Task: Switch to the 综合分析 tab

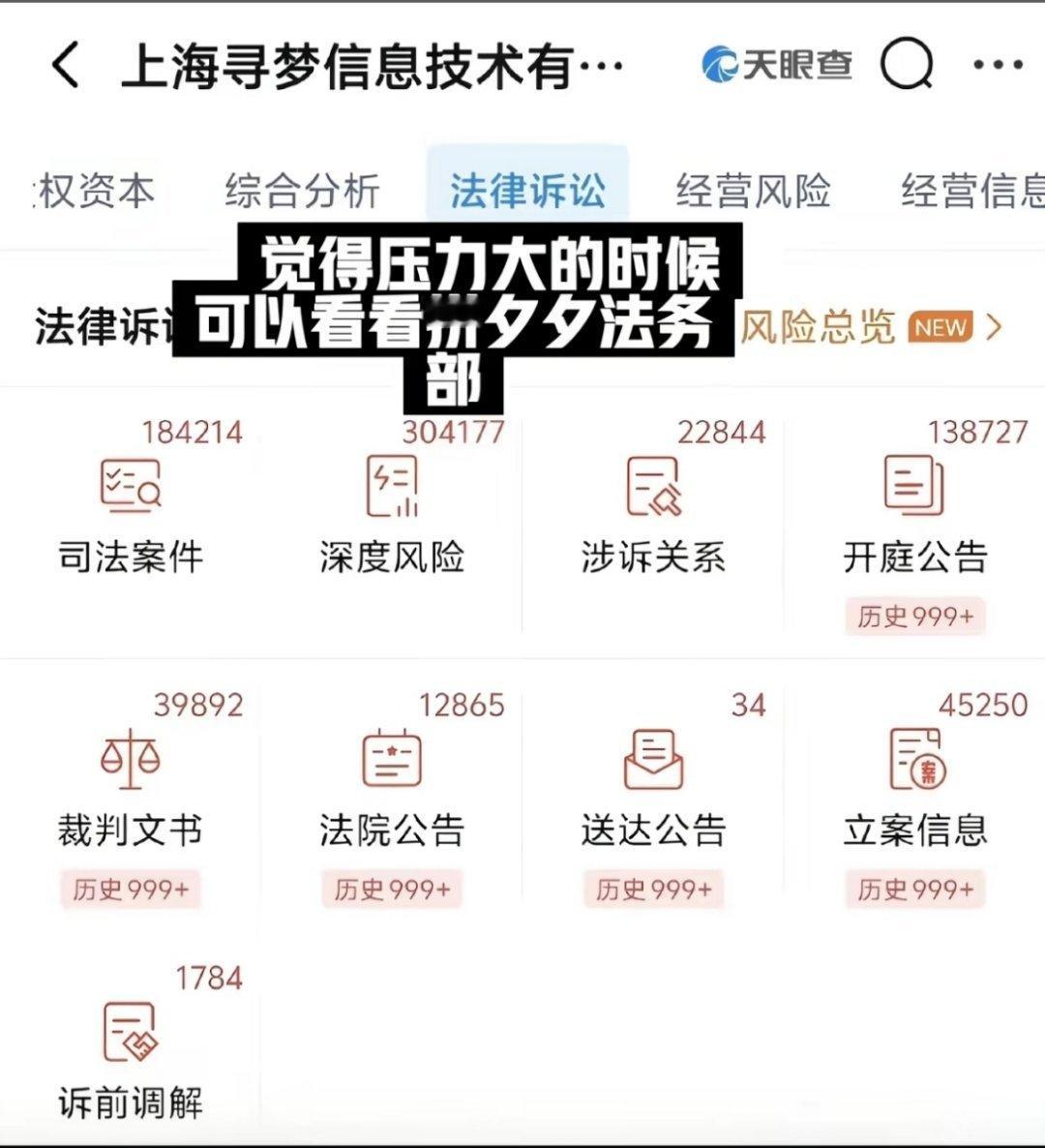Action: click(x=303, y=190)
